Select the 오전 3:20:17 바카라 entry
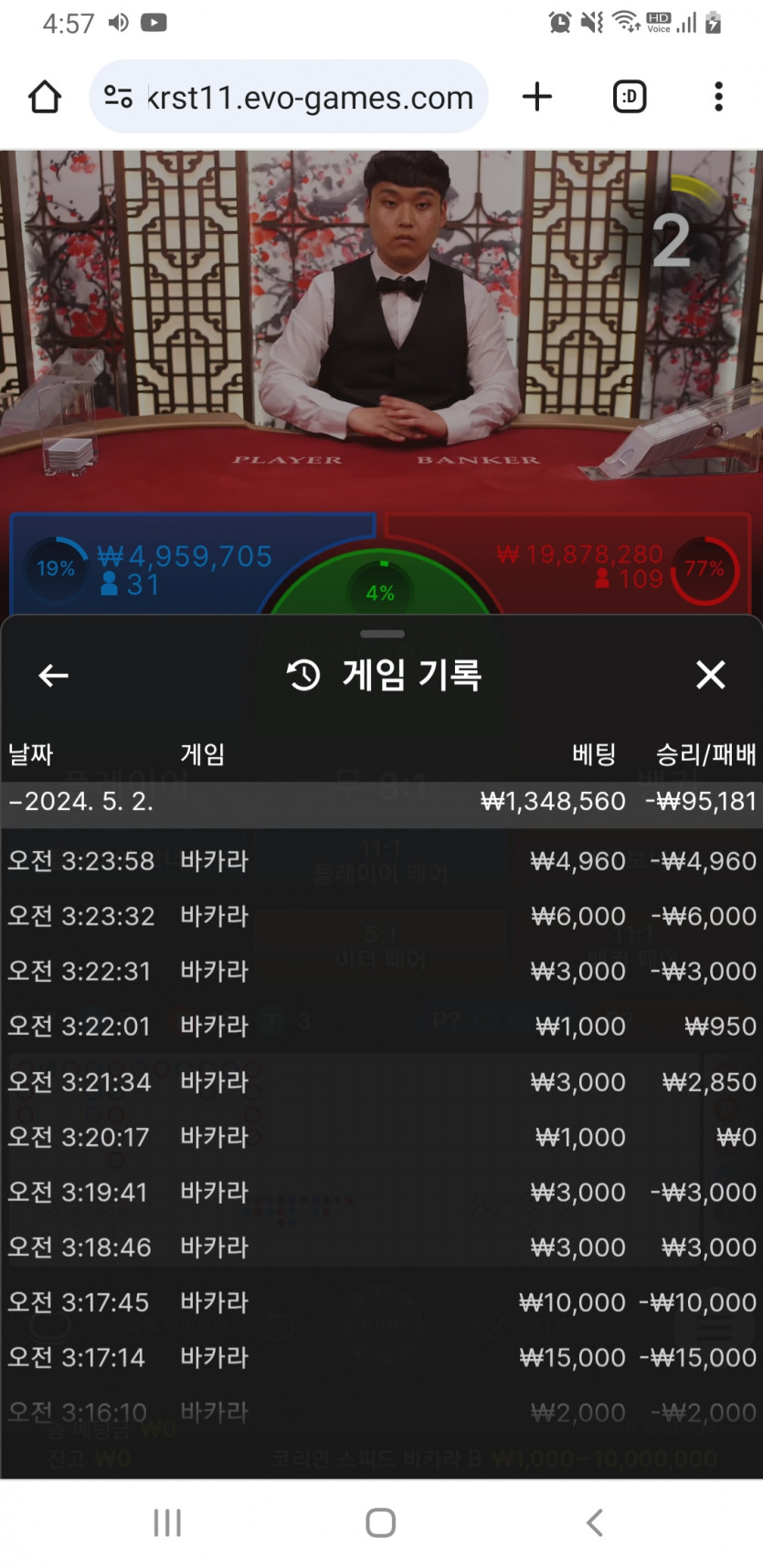 tap(381, 1137)
